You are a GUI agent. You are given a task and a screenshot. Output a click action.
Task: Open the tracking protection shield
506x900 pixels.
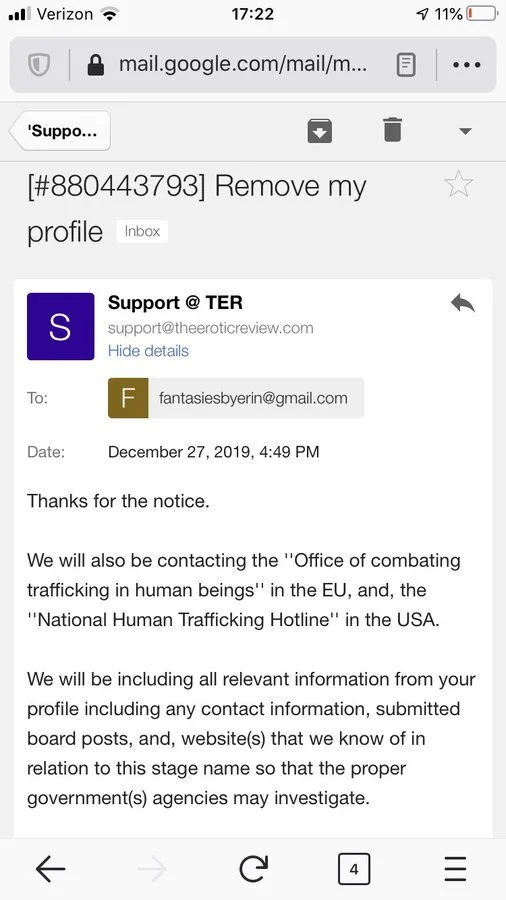39,65
